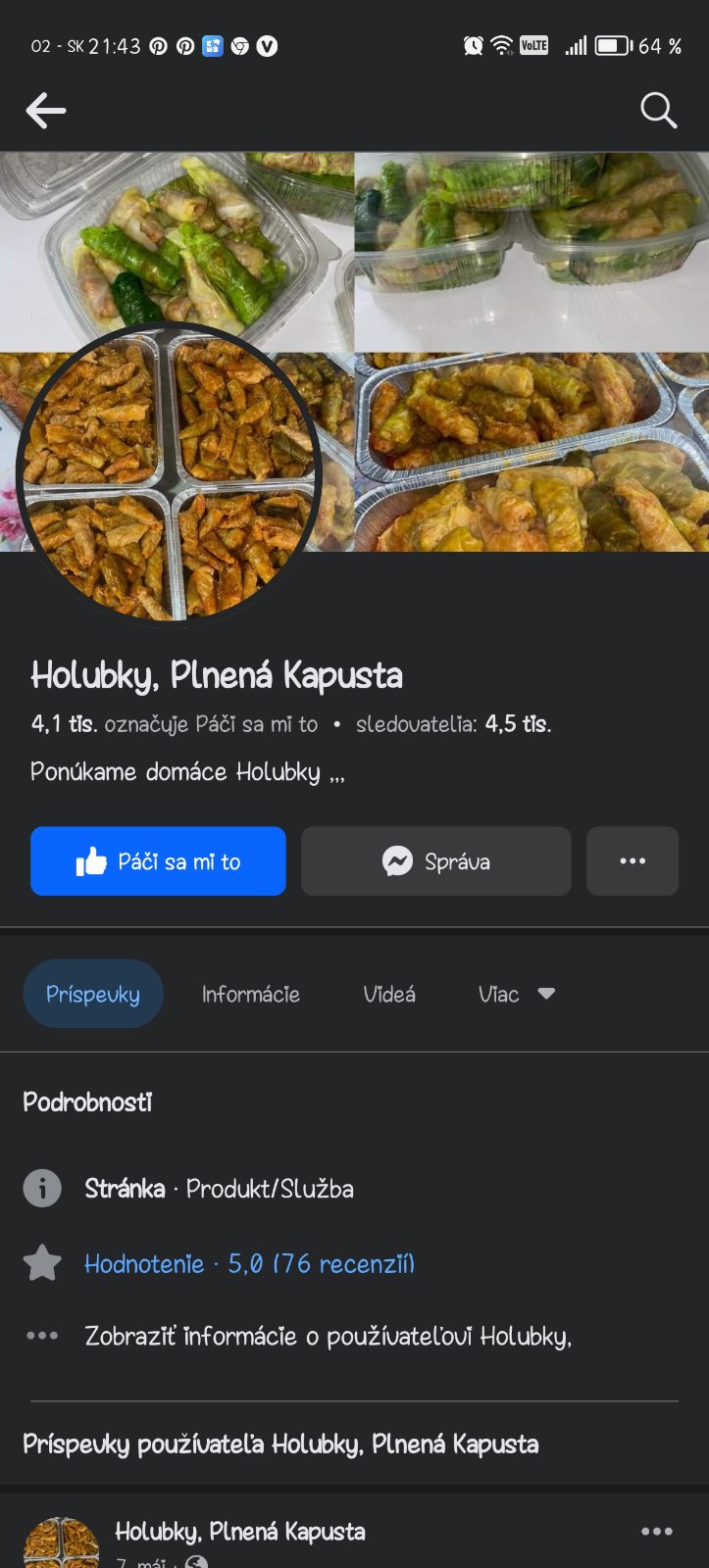Open the three-dot more options button
This screenshot has width=709, height=1568.
click(633, 861)
